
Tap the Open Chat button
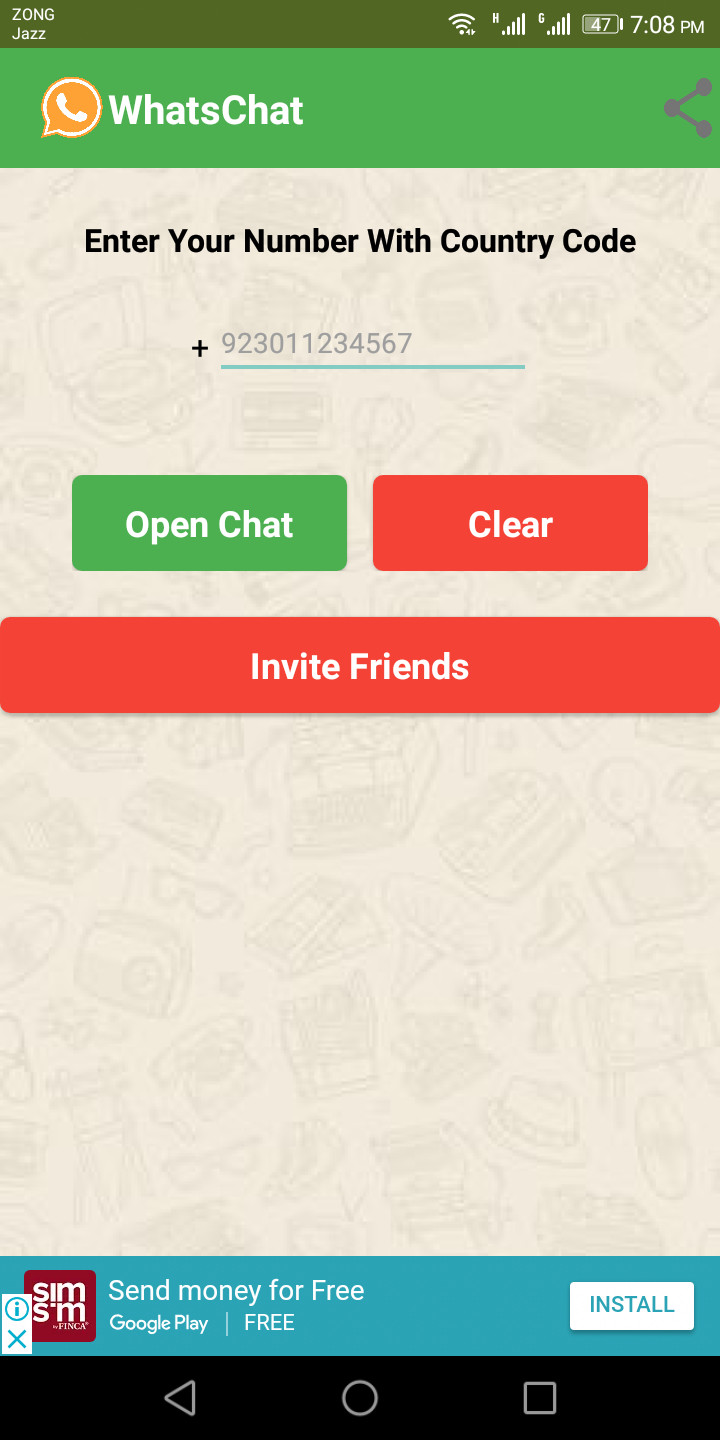click(209, 523)
